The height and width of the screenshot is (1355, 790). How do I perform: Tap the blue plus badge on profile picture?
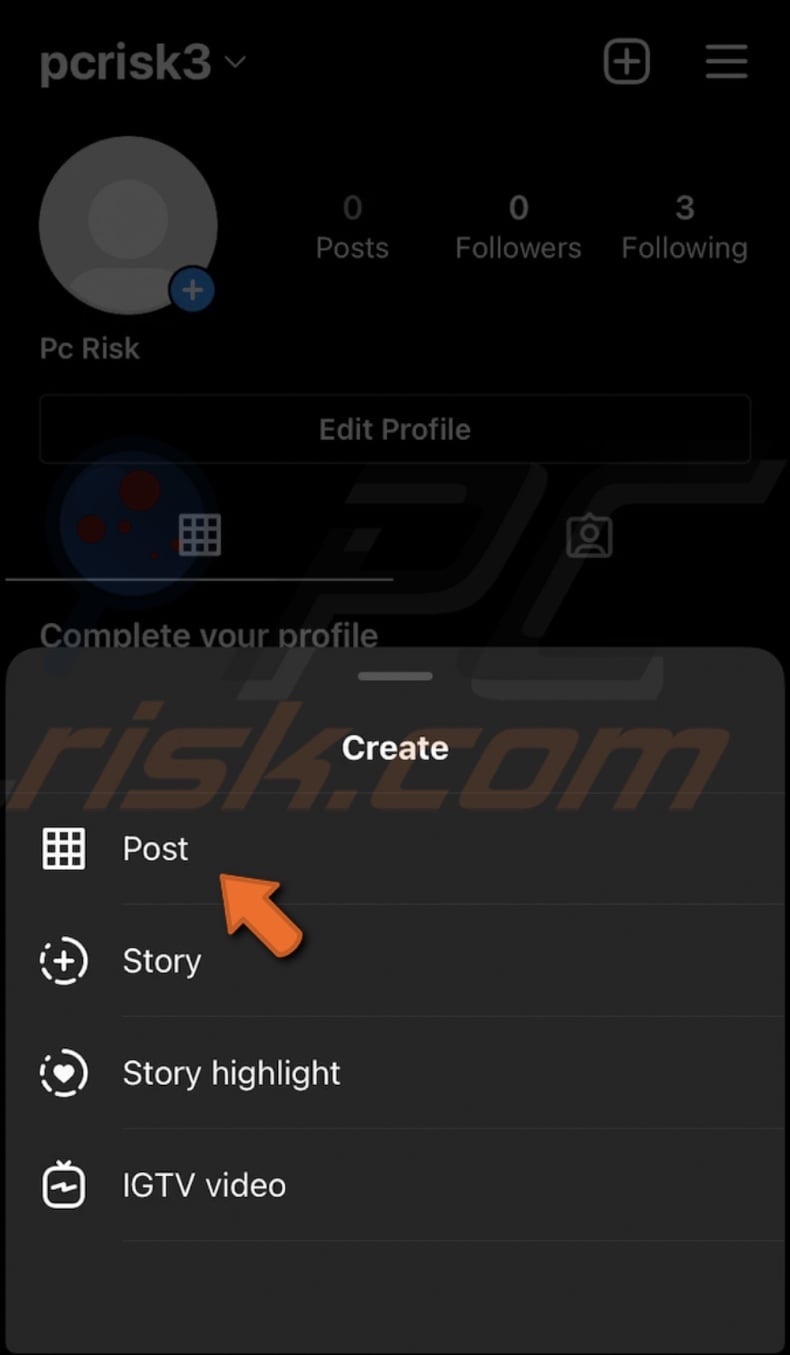[192, 290]
